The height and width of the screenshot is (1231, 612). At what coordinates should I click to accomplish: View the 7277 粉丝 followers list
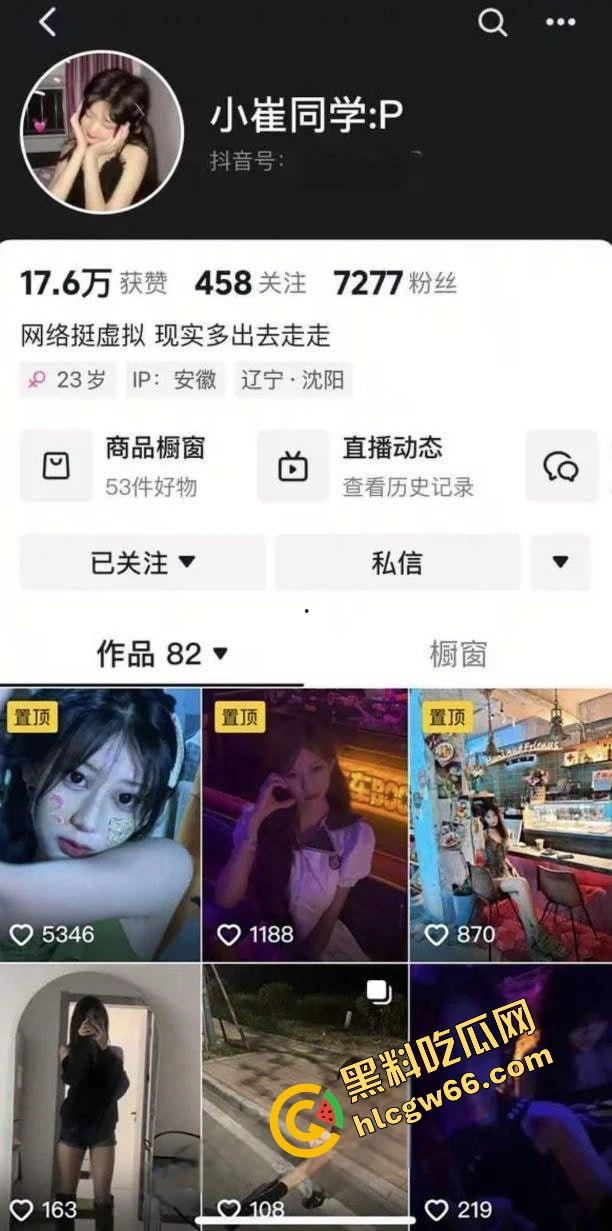click(395, 284)
